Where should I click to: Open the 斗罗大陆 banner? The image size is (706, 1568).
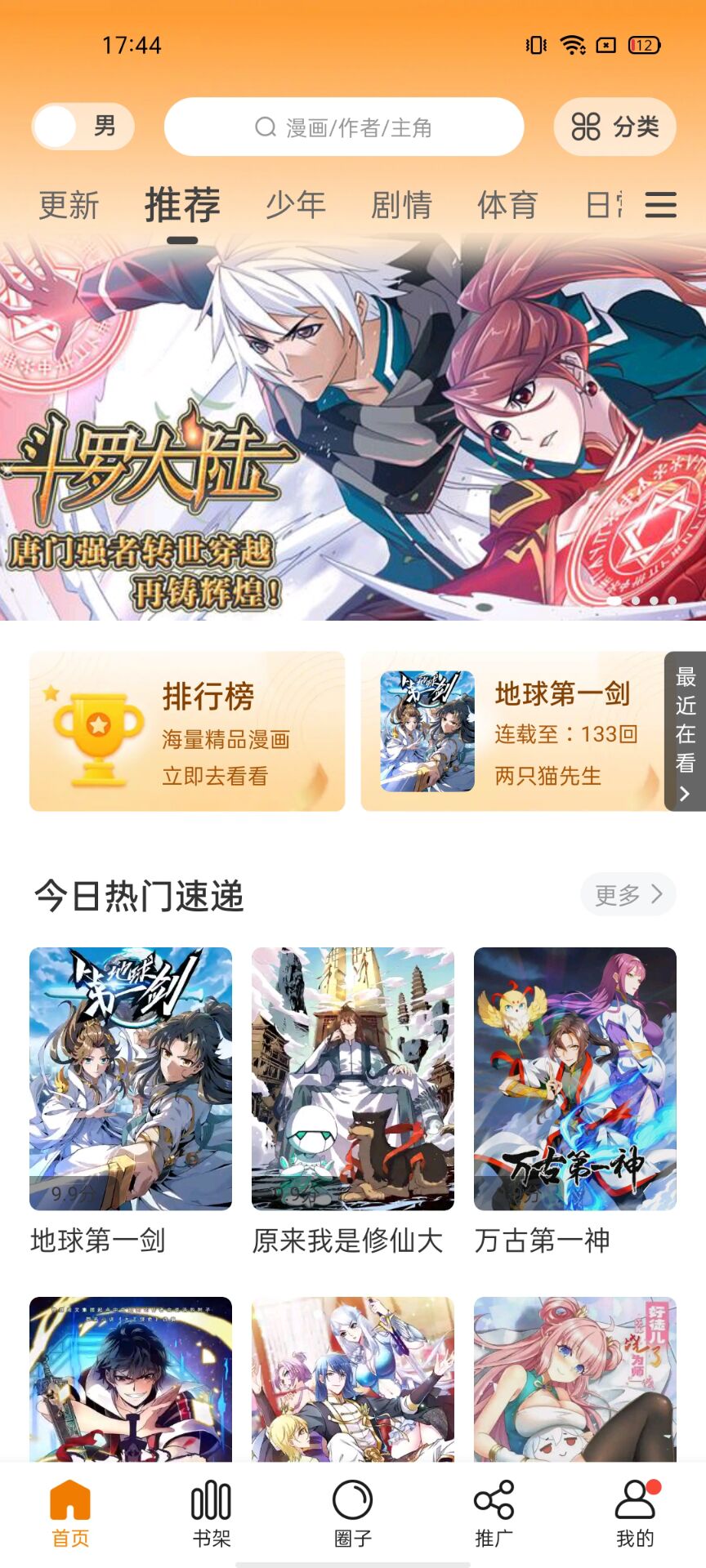point(353,429)
